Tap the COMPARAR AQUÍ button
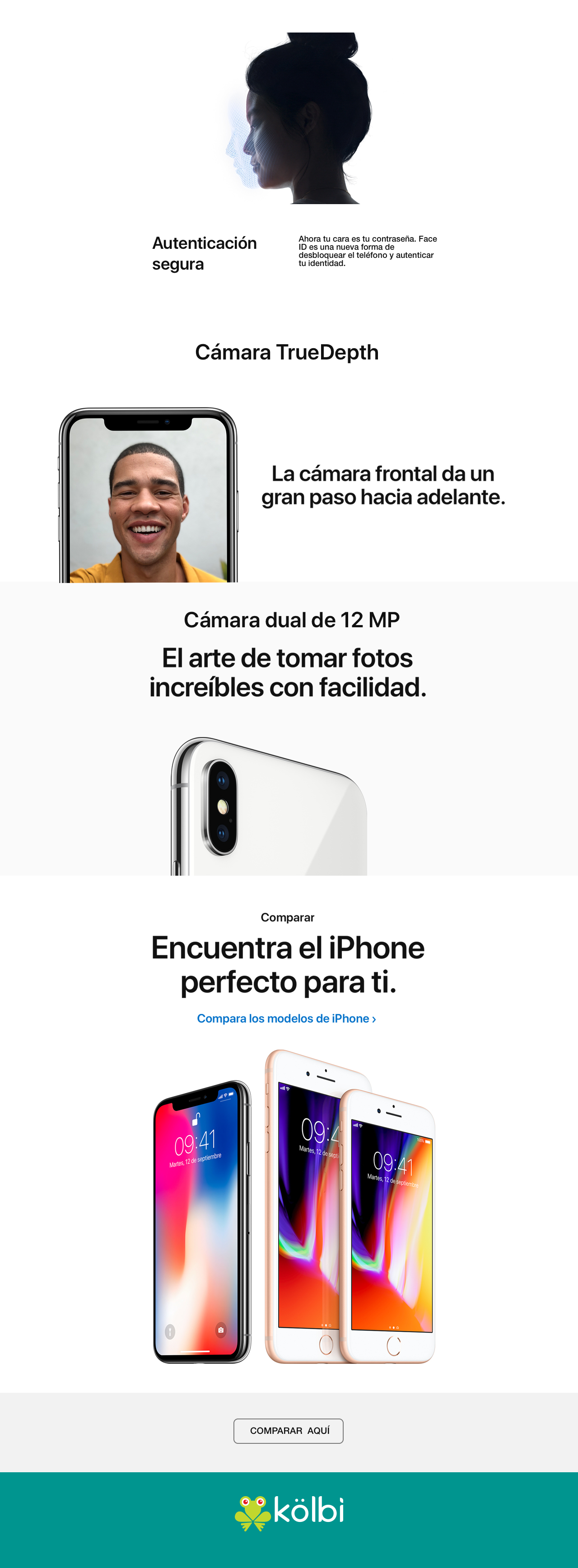 [289, 1430]
